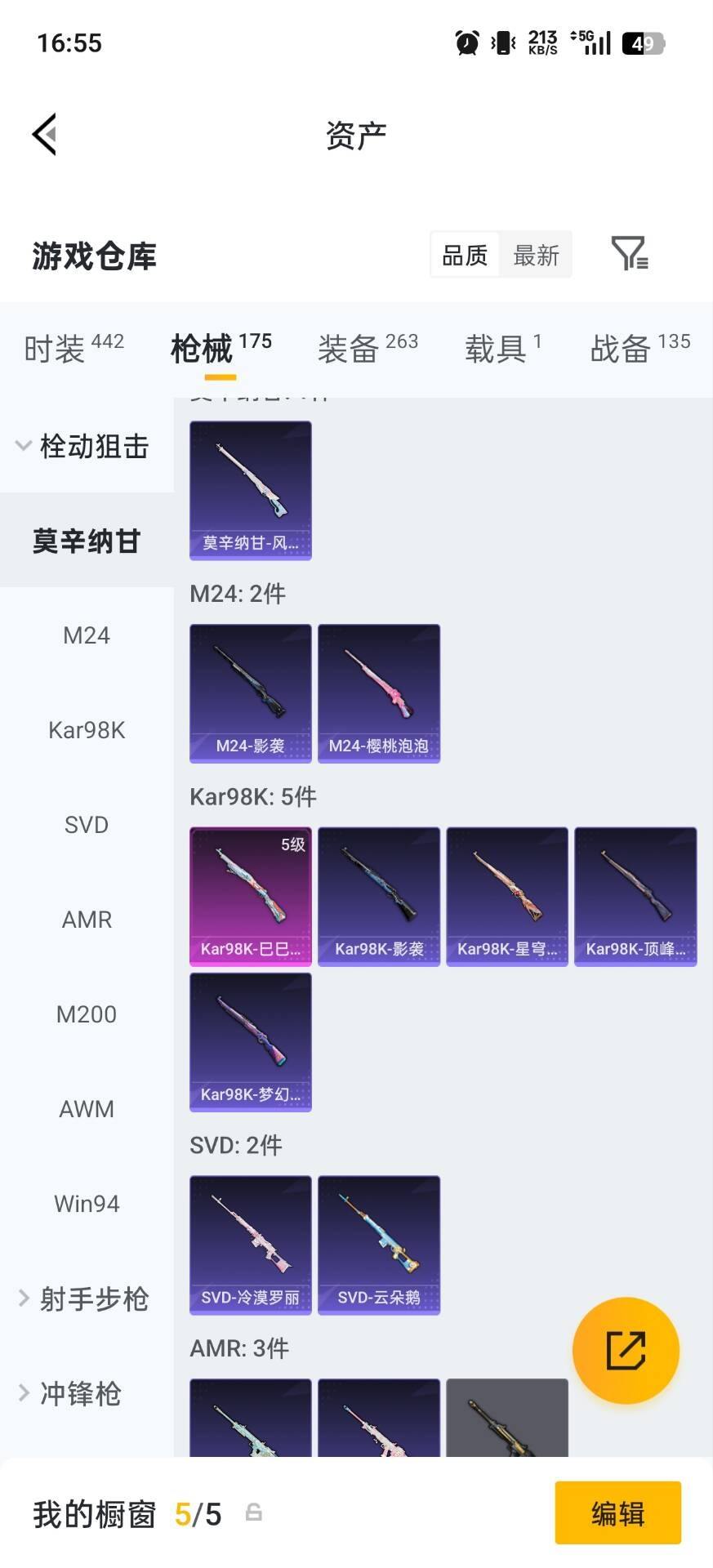View the SVD-冷漠罗丽 skin

coord(251,1245)
